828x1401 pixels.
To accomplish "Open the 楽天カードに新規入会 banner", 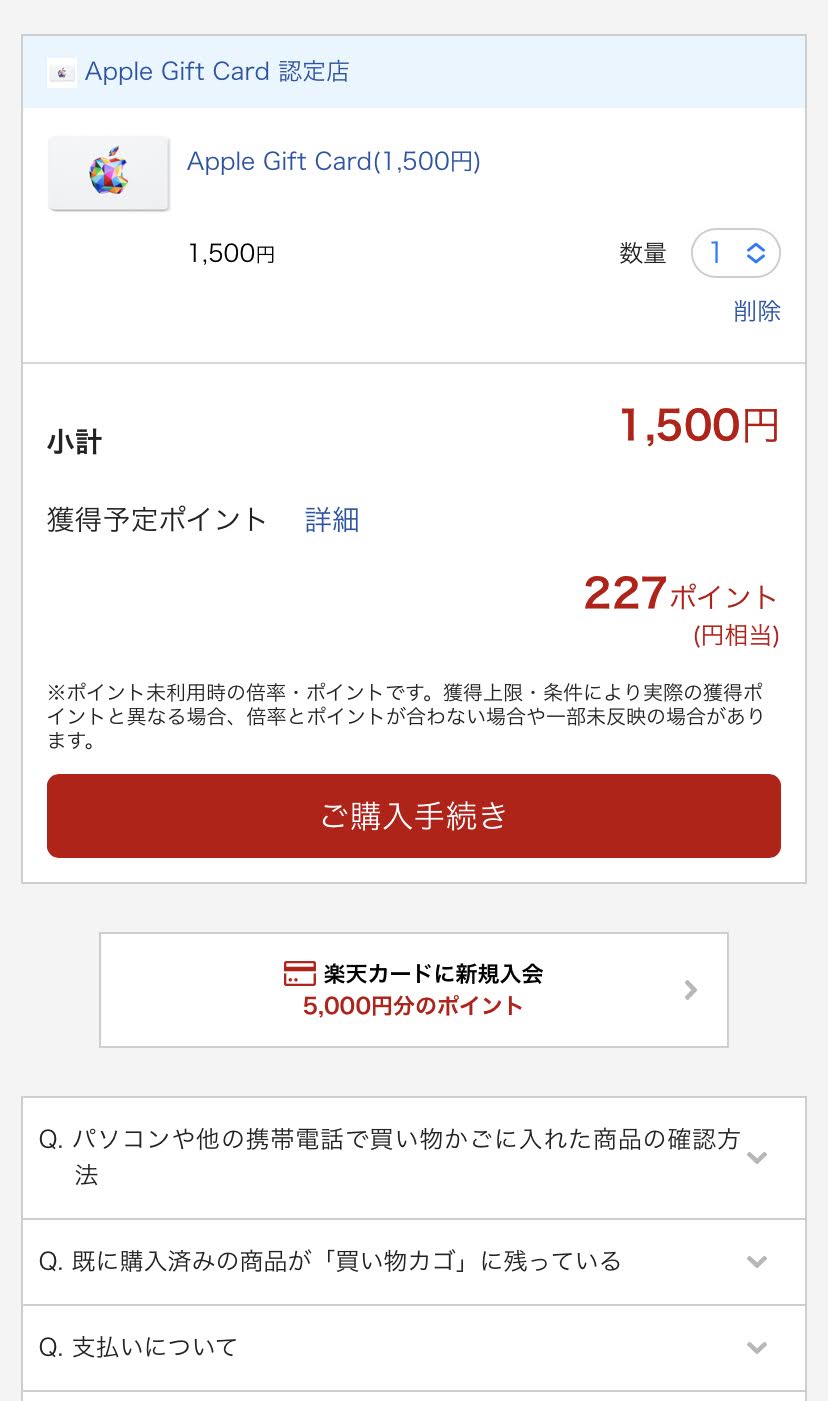I will (x=414, y=990).
